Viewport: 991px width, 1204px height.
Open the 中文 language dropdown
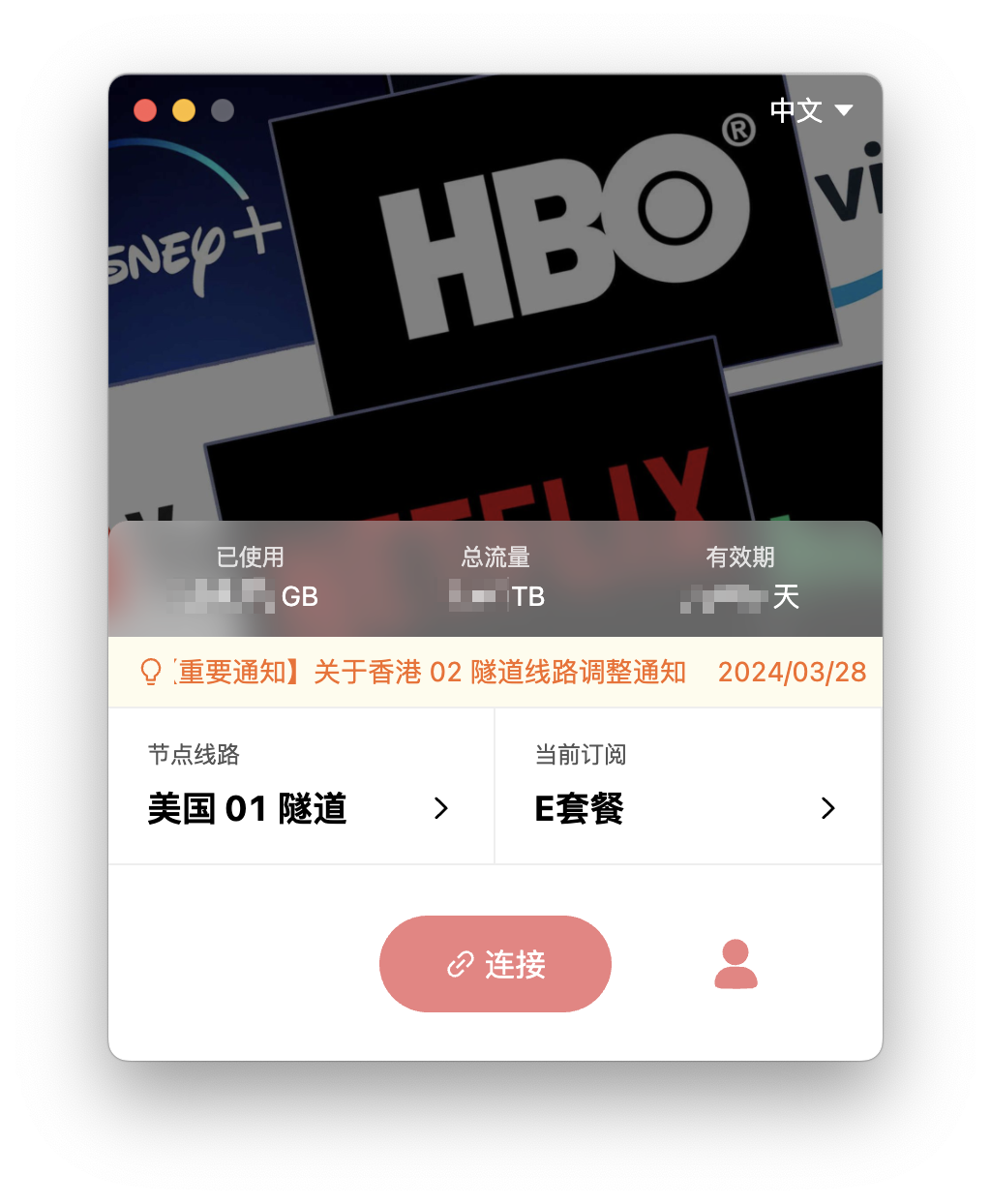[x=811, y=110]
